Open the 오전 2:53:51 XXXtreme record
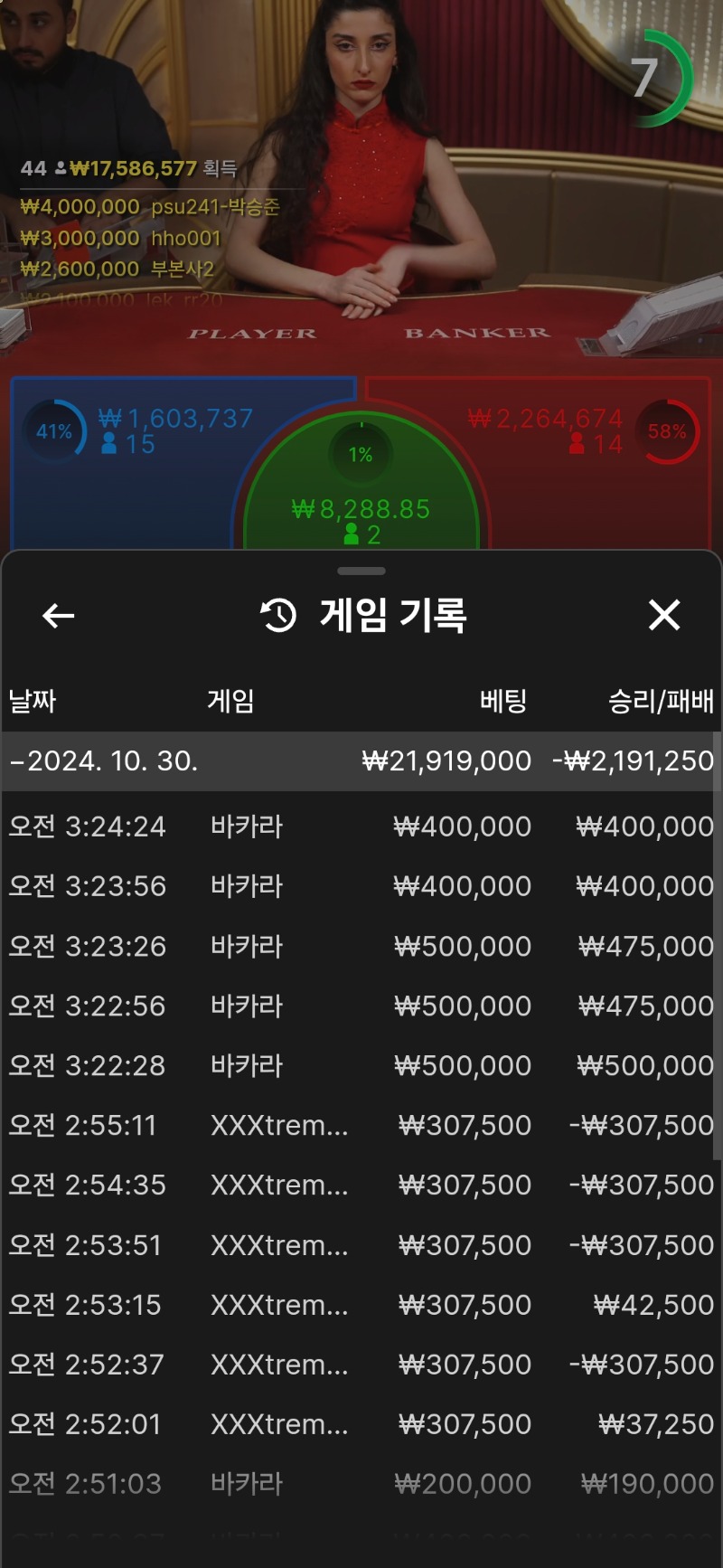This screenshot has height=1568, width=723. 361,1245
